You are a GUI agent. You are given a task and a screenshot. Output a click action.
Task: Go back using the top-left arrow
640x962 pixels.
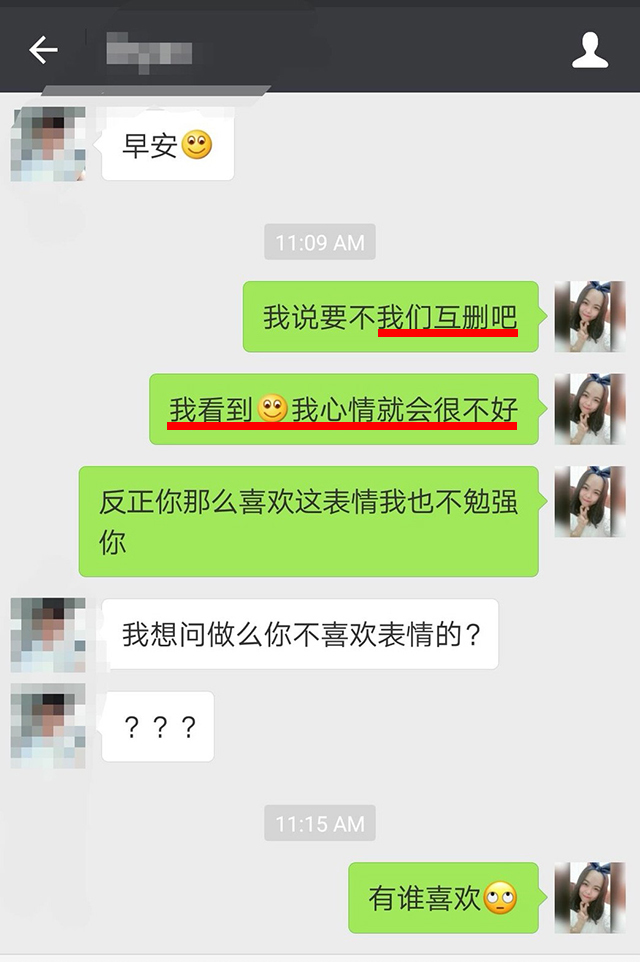click(x=43, y=49)
